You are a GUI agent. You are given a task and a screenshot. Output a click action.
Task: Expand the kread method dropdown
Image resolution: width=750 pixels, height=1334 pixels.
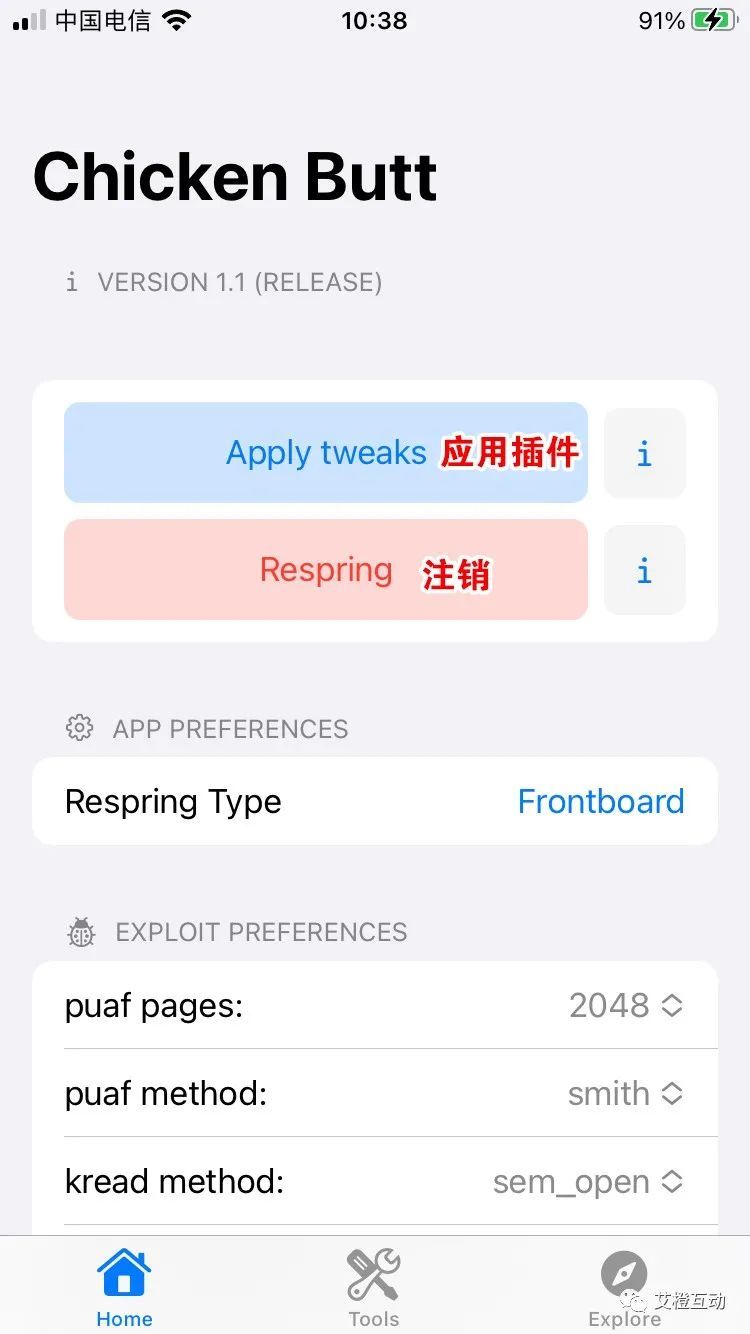[588, 1182]
